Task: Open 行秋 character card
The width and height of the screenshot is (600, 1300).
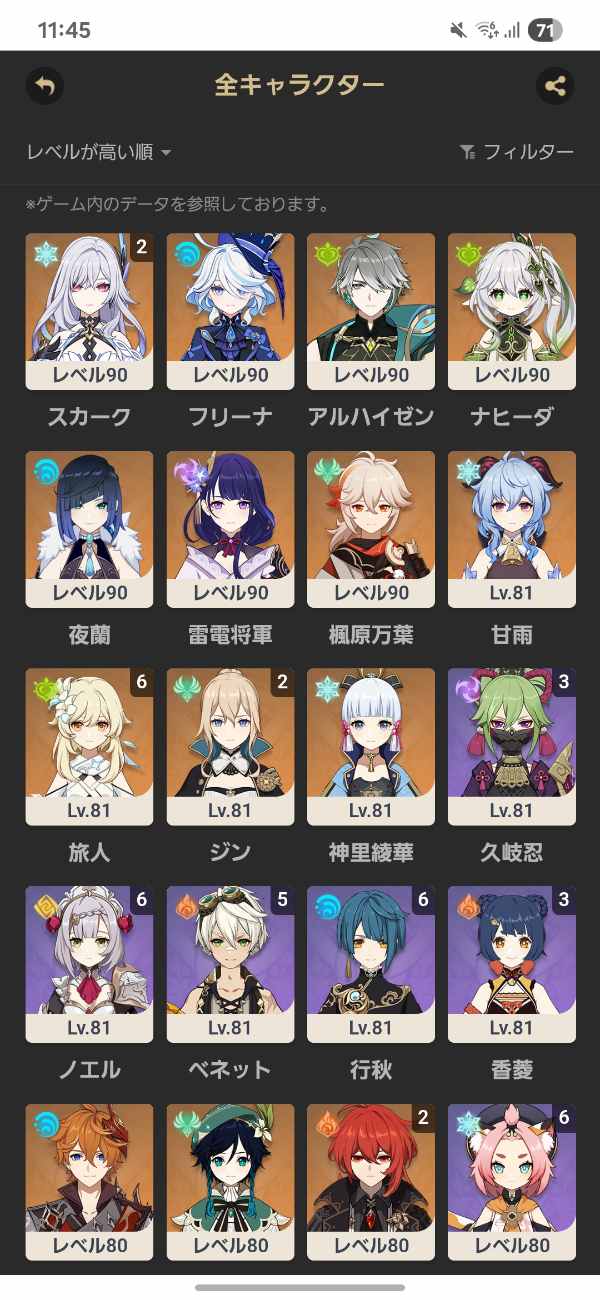Action: click(371, 964)
